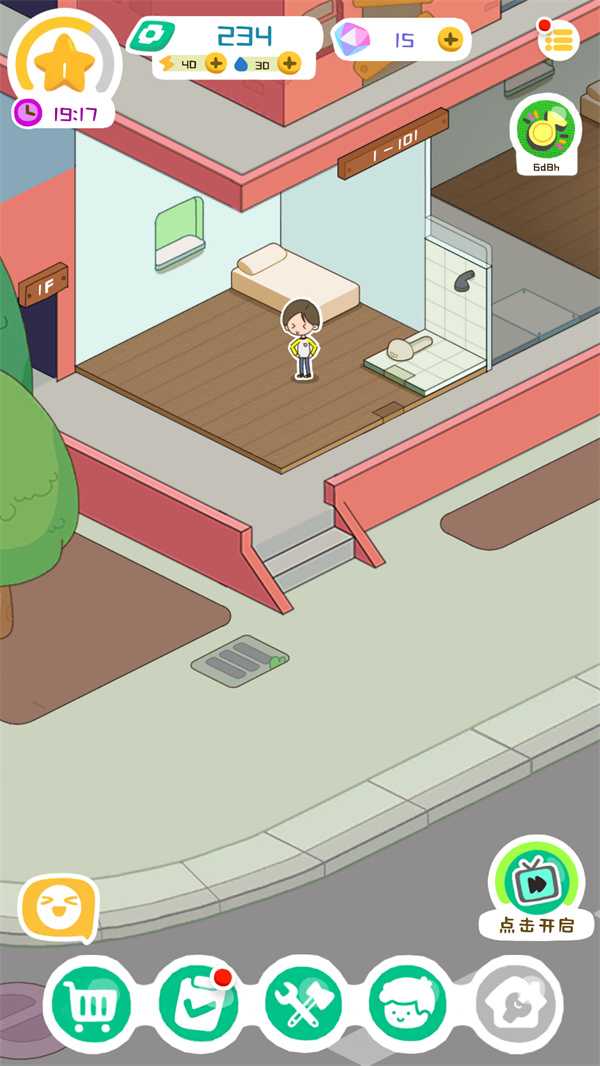The width and height of the screenshot is (600, 1066).
Task: Buy more gems with plus button
Action: pos(451,40)
